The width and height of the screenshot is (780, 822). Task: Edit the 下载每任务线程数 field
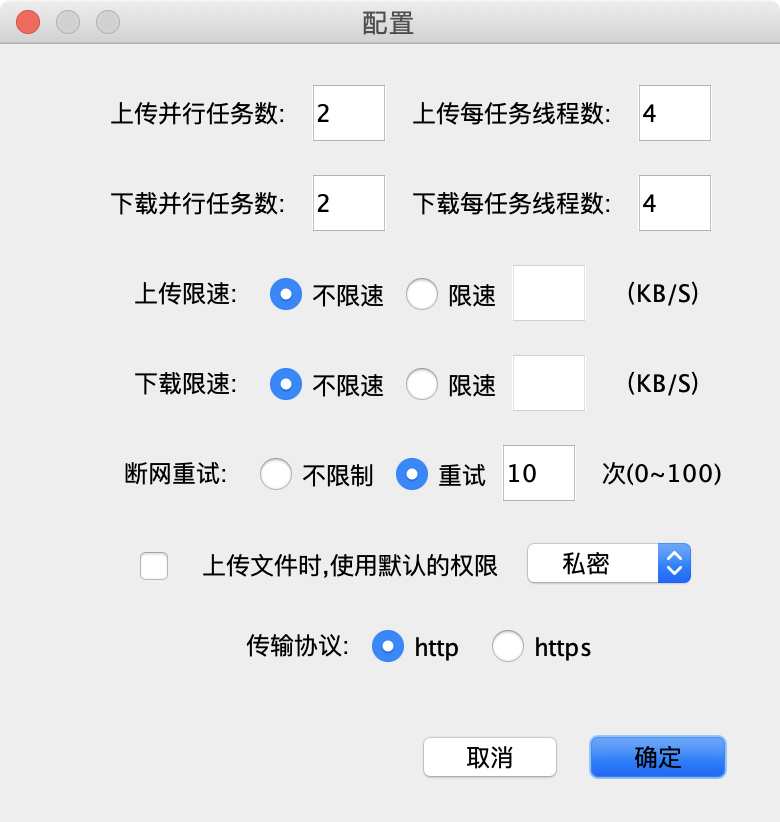coord(674,203)
